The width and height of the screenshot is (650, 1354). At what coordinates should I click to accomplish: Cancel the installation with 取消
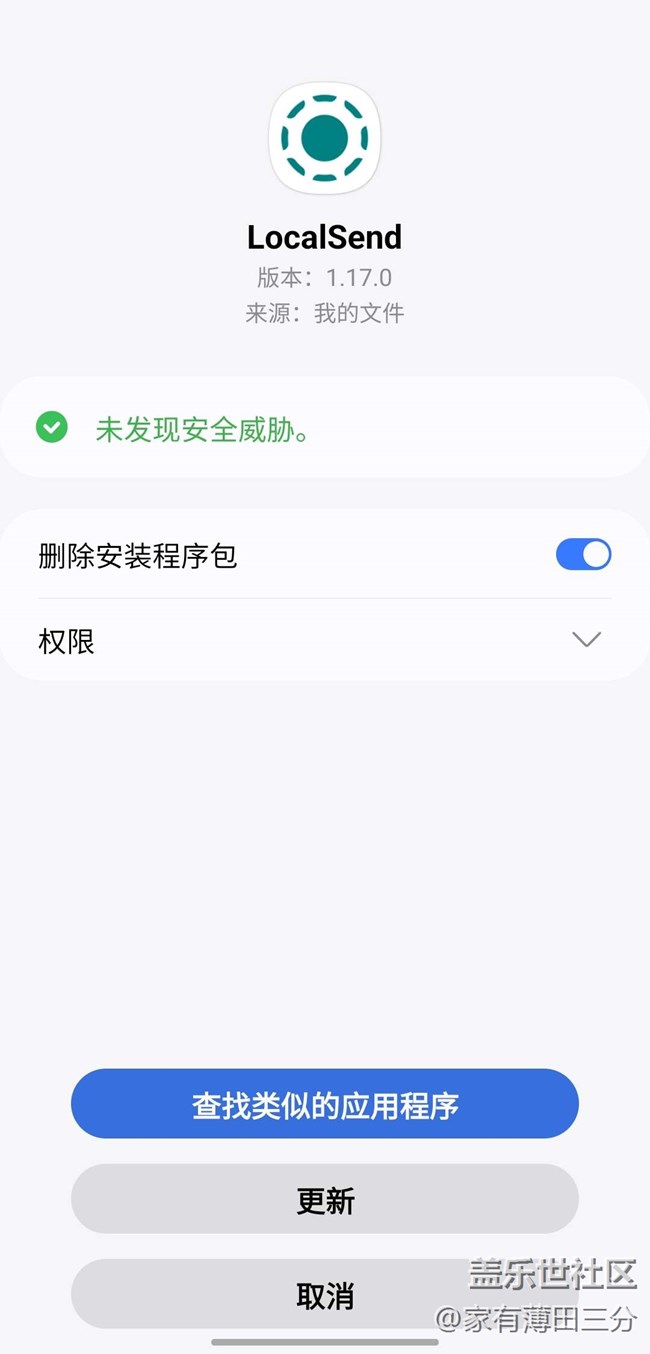pyautogui.click(x=325, y=1295)
